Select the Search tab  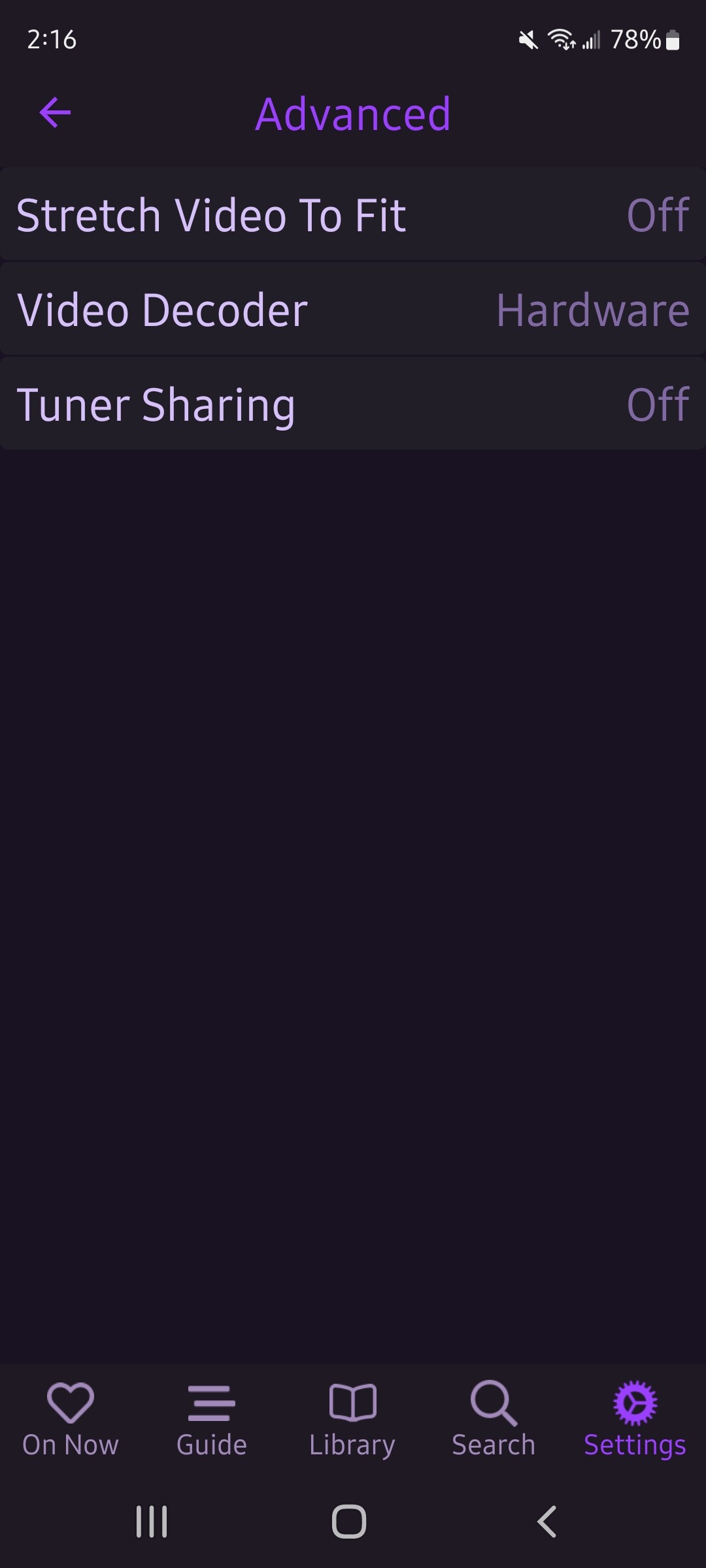coord(494,1419)
